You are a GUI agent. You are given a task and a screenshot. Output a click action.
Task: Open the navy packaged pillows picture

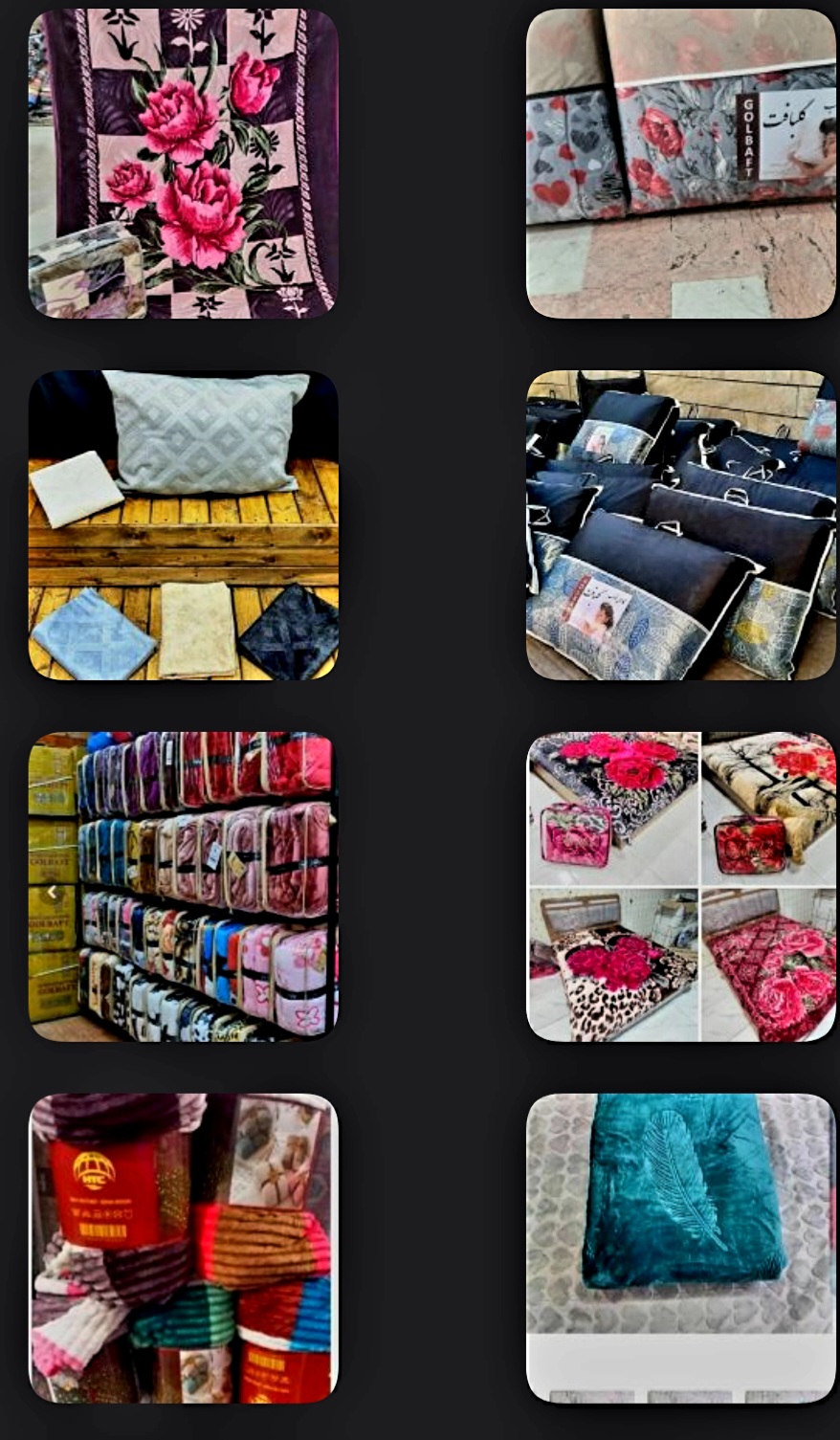(680, 525)
